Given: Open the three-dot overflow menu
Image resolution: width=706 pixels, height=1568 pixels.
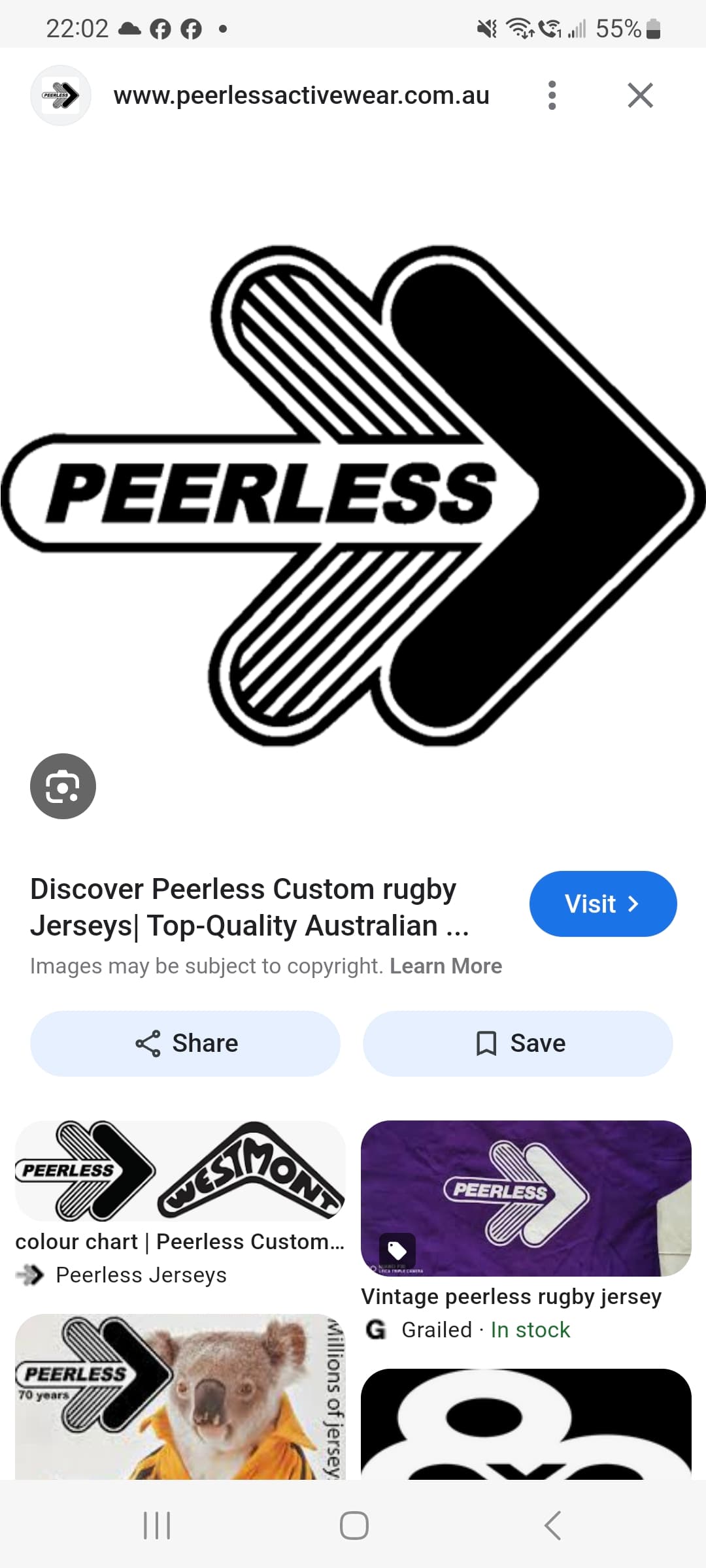Looking at the screenshot, I should 552,95.
